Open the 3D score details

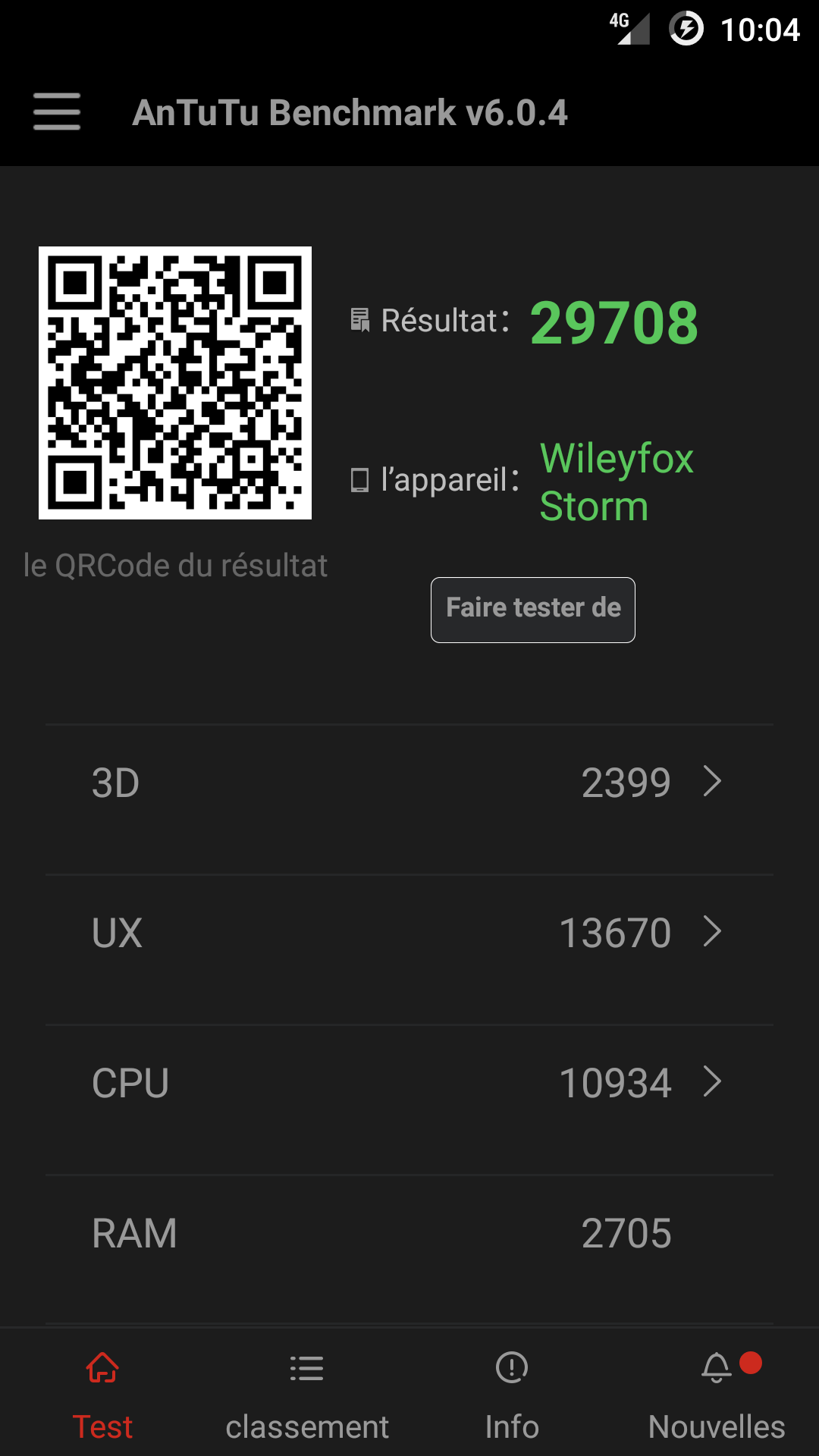(x=409, y=783)
